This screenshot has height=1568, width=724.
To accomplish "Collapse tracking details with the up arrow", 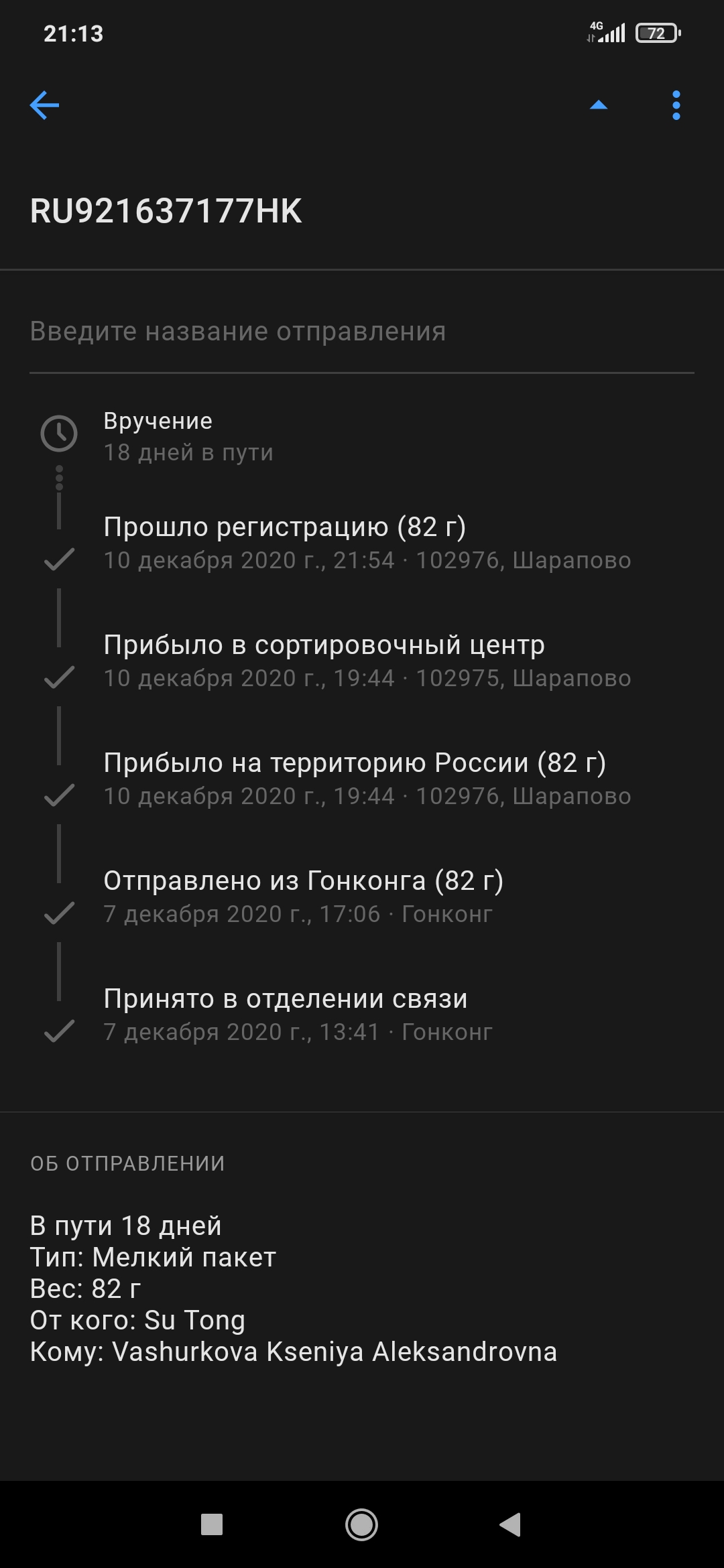I will coord(598,105).
